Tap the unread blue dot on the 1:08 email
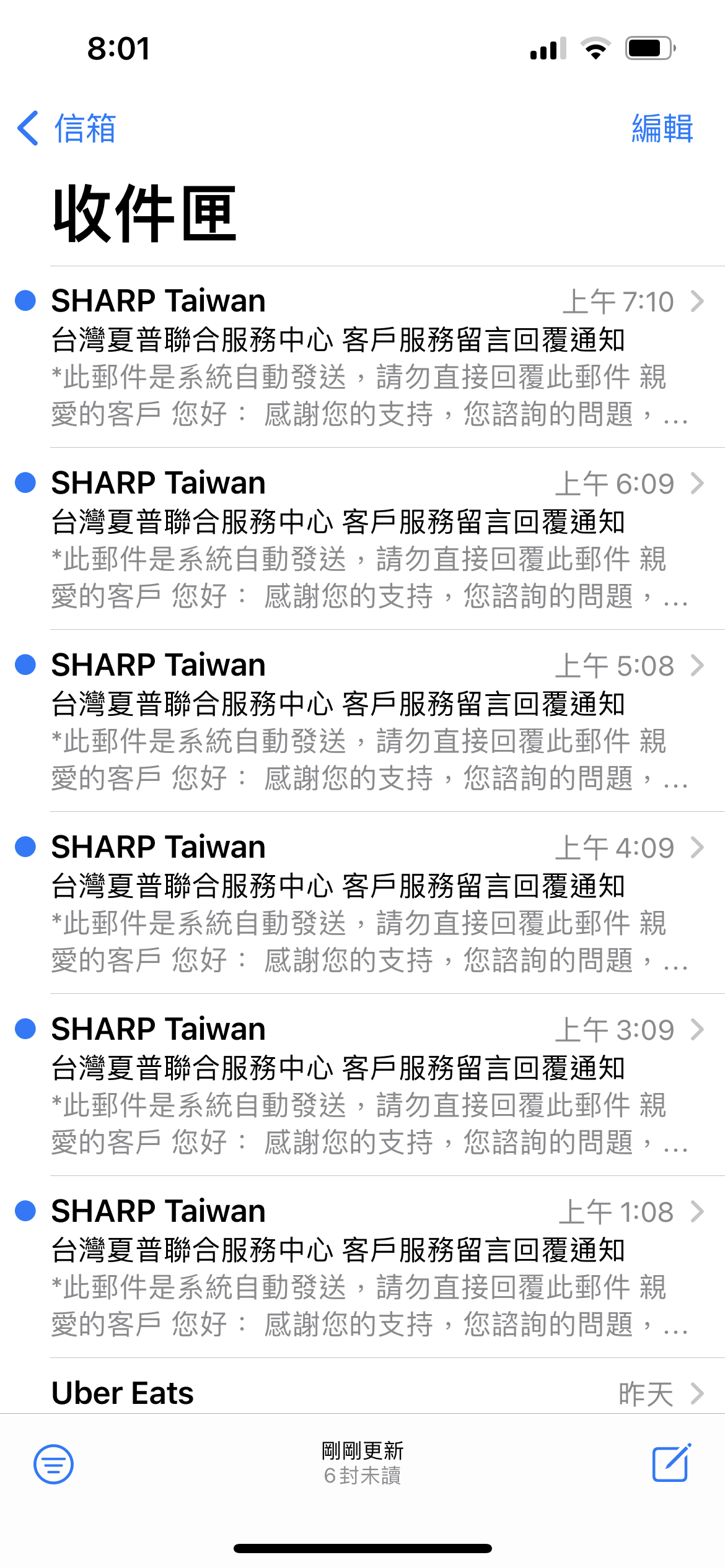Image resolution: width=725 pixels, height=1568 pixels. [25, 1211]
